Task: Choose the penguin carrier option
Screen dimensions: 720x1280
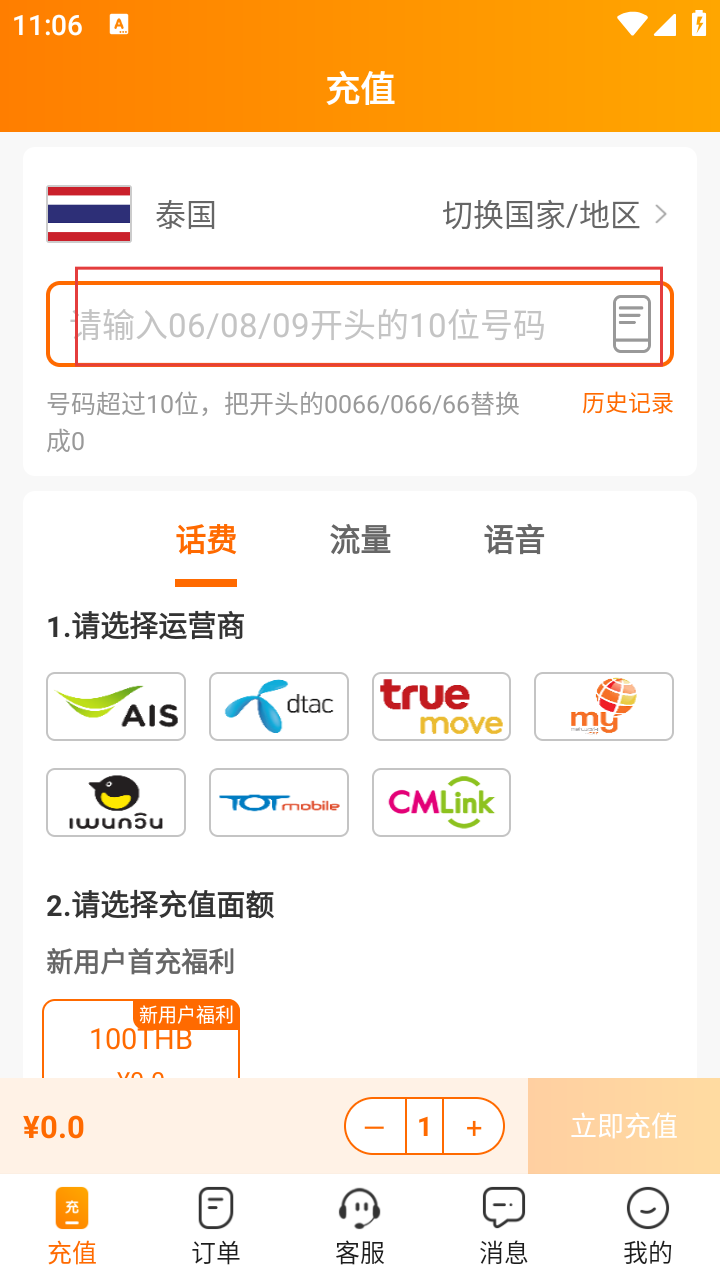Action: (116, 802)
